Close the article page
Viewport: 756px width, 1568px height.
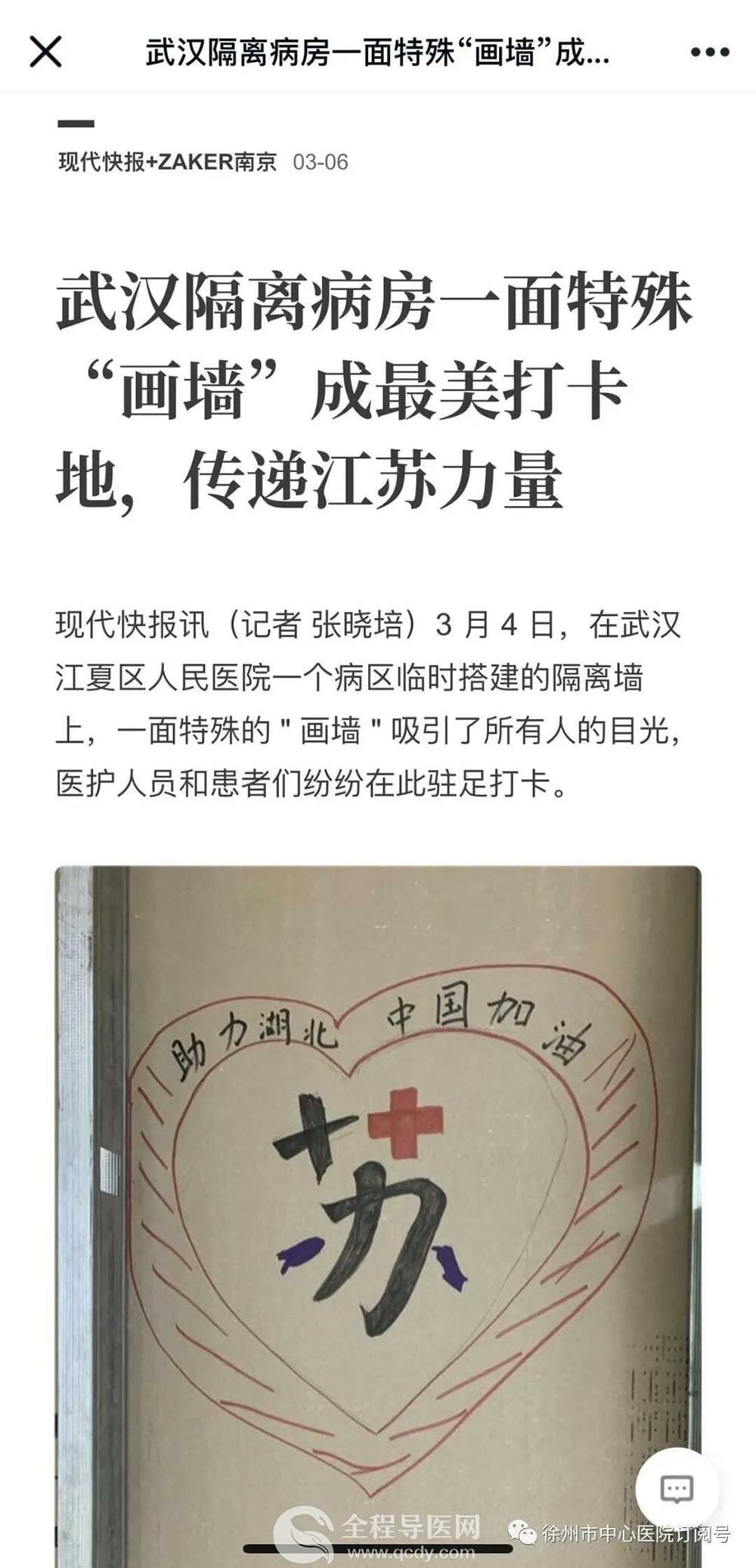point(45,52)
